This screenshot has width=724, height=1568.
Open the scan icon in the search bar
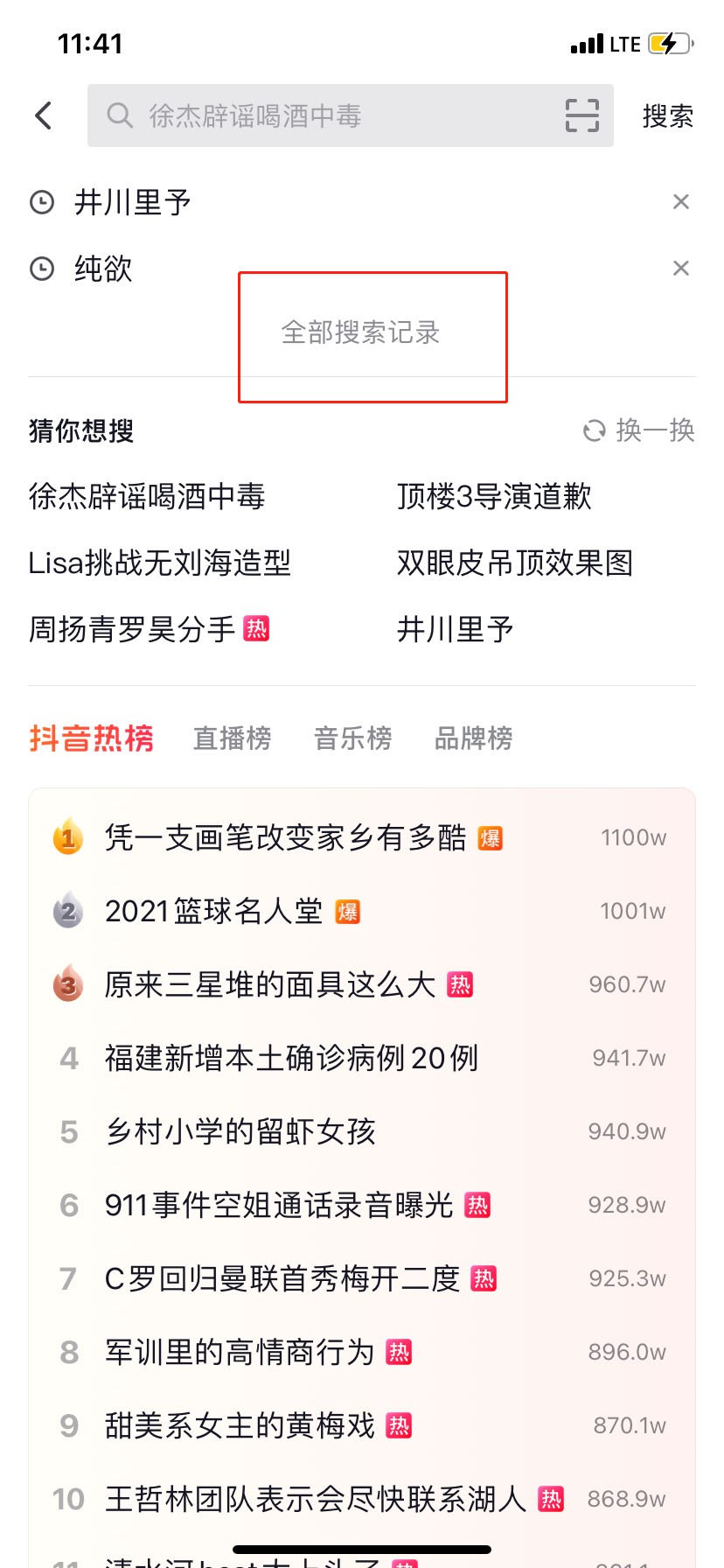pos(581,115)
